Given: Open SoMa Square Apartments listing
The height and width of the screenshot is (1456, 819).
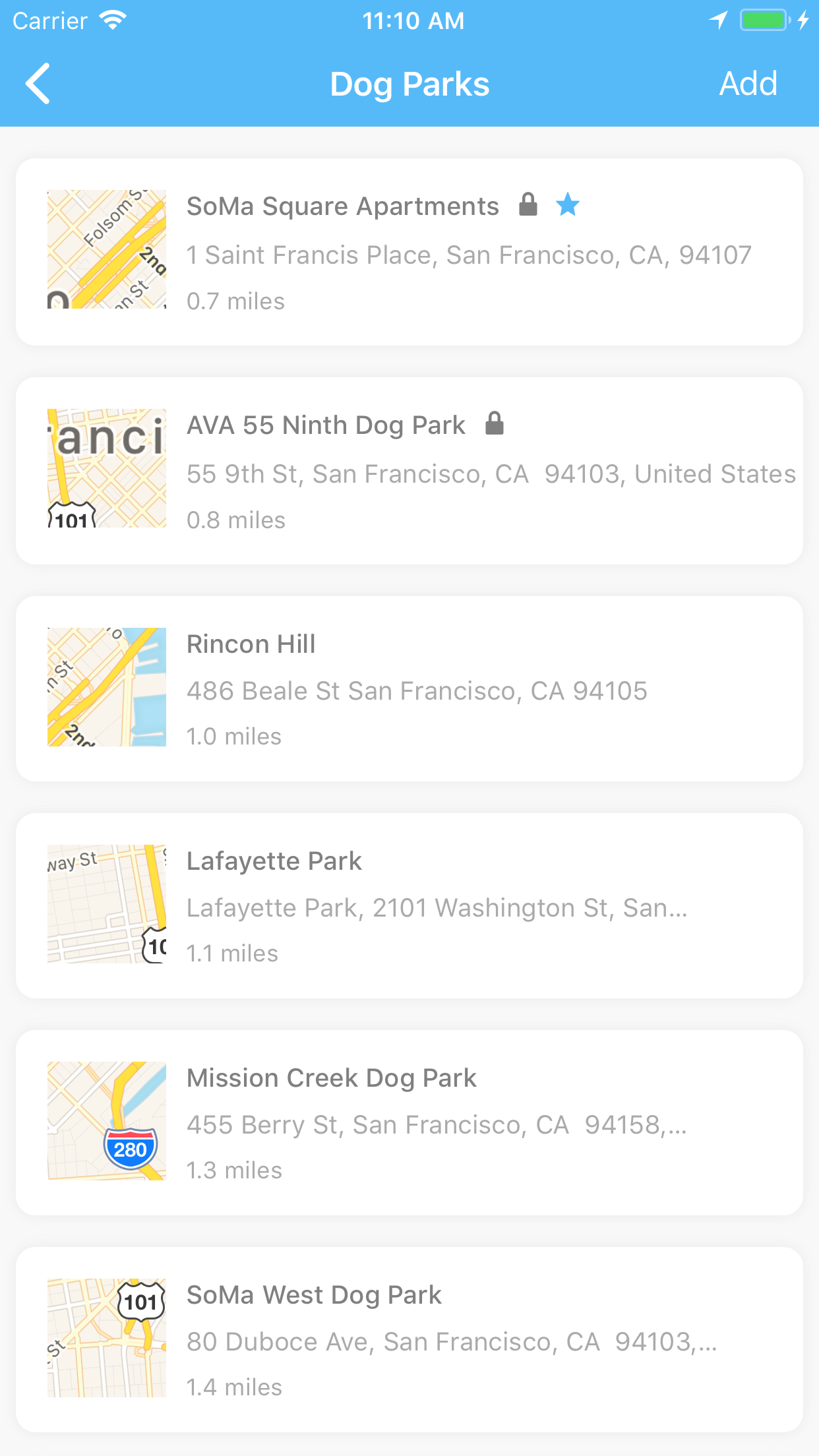Looking at the screenshot, I should (409, 252).
